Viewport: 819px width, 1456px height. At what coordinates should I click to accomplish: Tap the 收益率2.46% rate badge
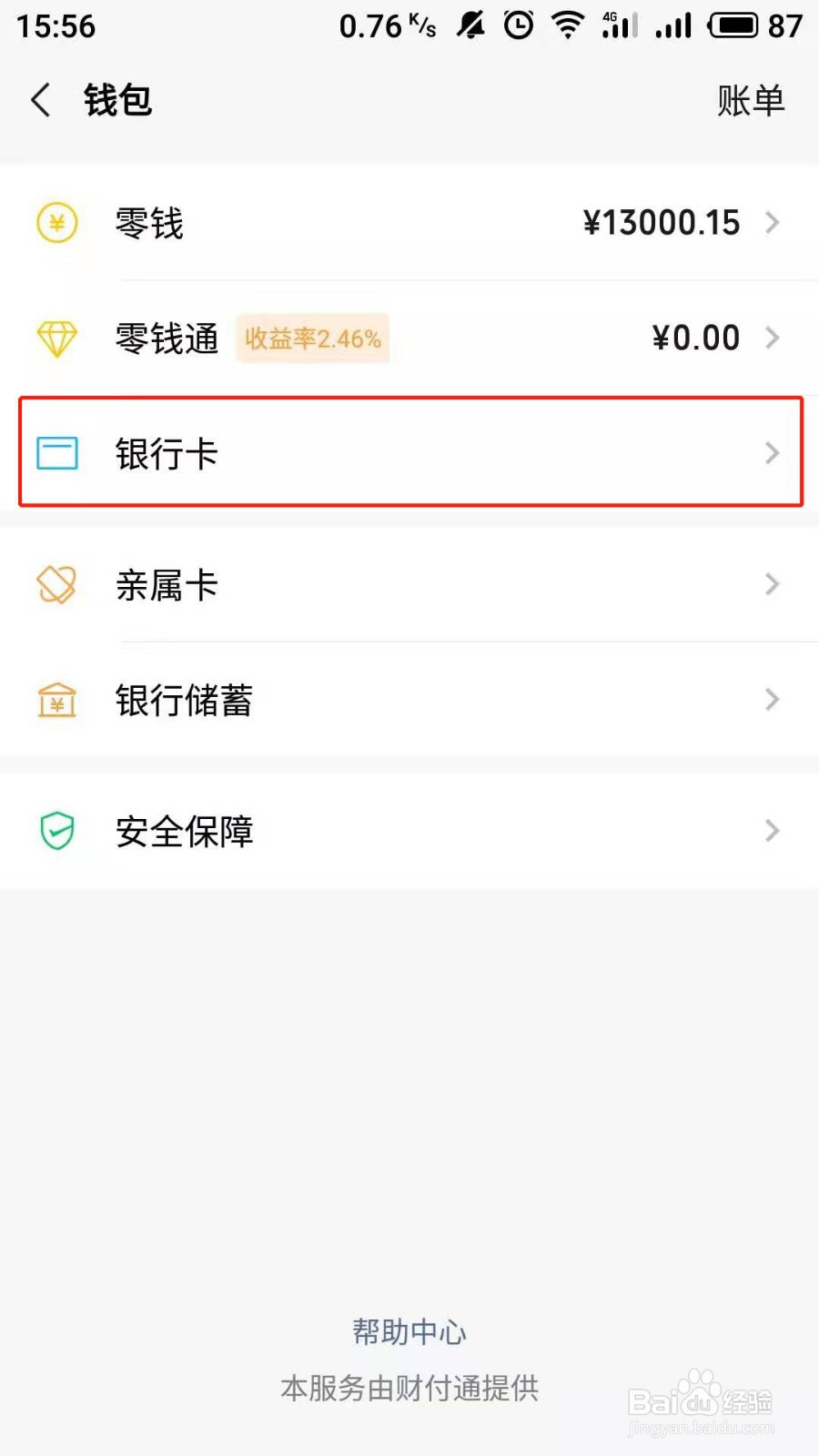coord(313,338)
